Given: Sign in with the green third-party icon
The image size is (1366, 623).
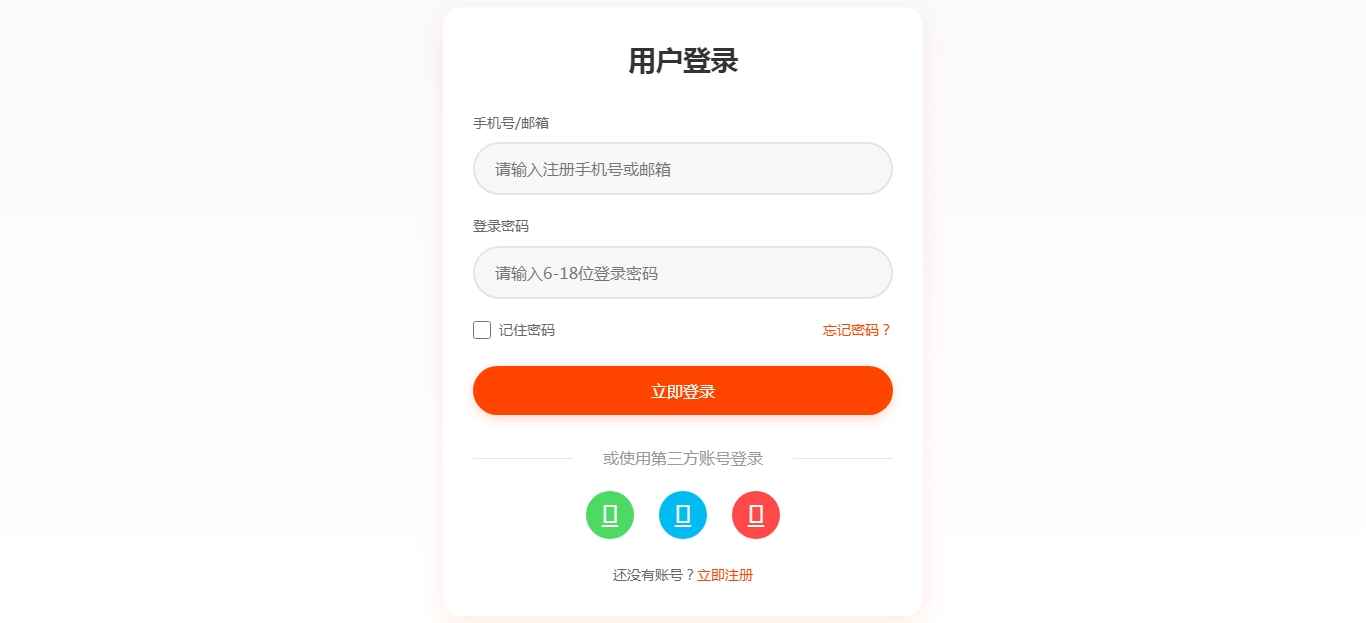Looking at the screenshot, I should coord(610,515).
